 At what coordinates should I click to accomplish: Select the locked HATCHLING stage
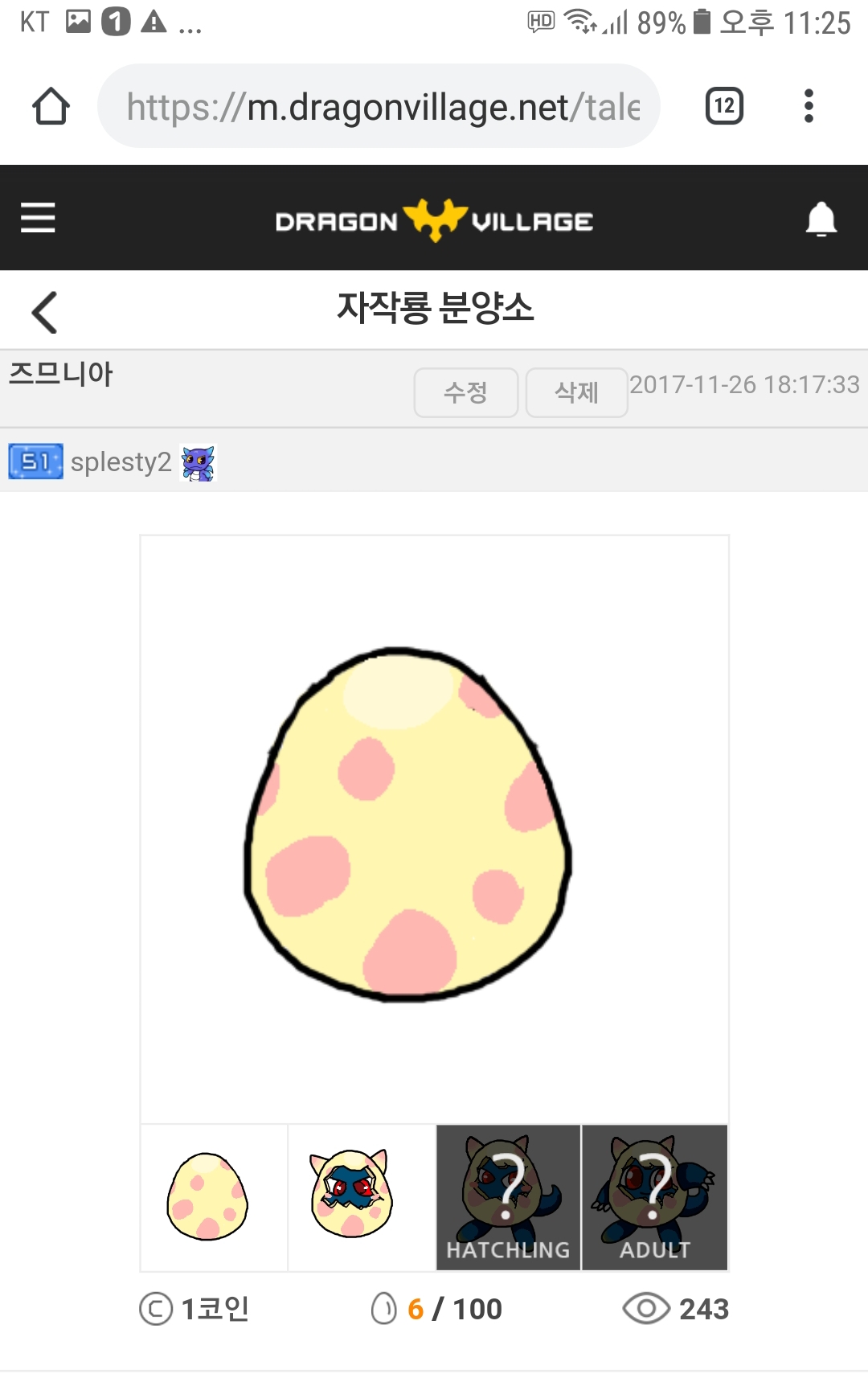click(508, 1197)
